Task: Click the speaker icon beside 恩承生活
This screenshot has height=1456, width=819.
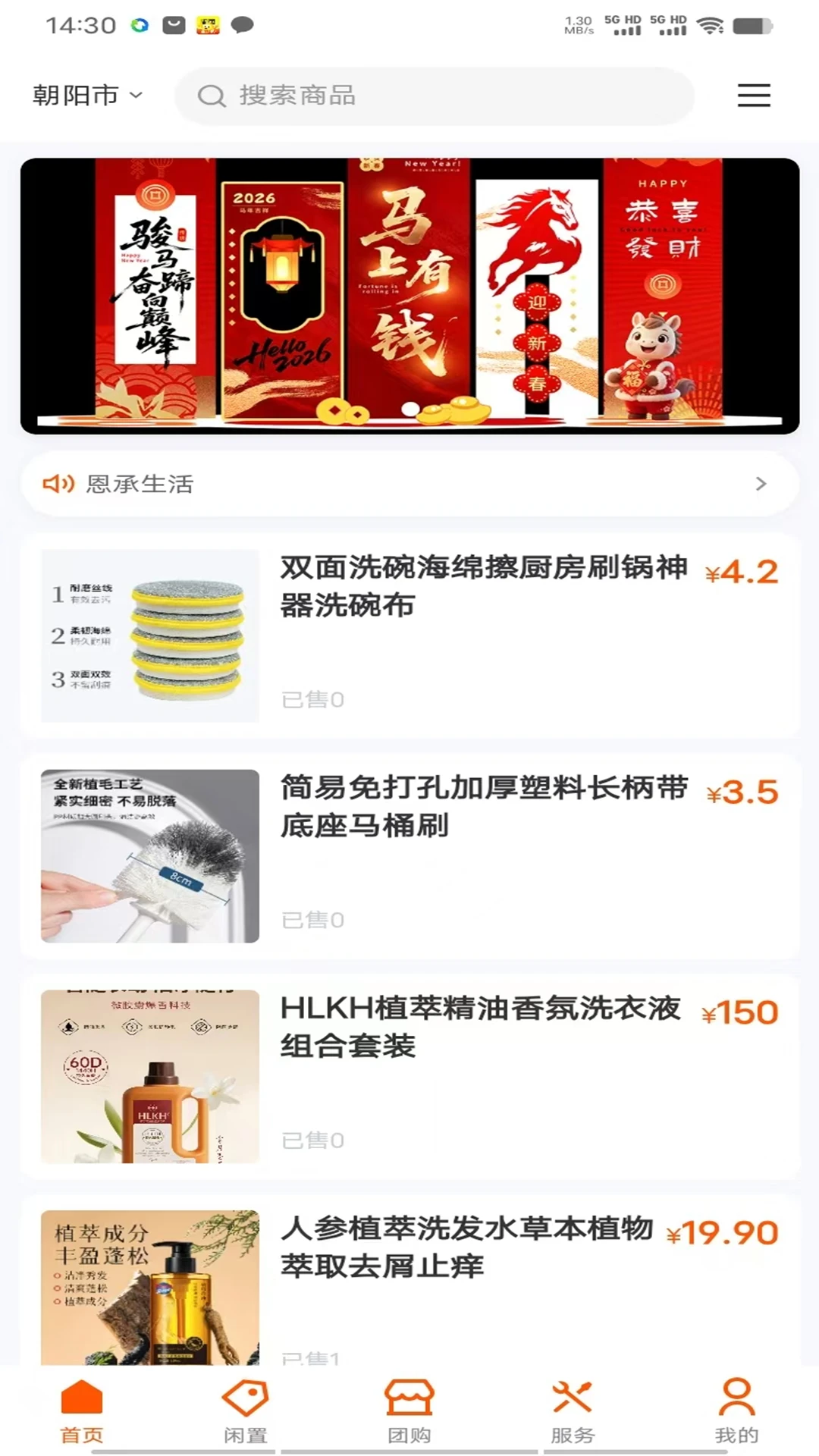Action: tap(59, 483)
